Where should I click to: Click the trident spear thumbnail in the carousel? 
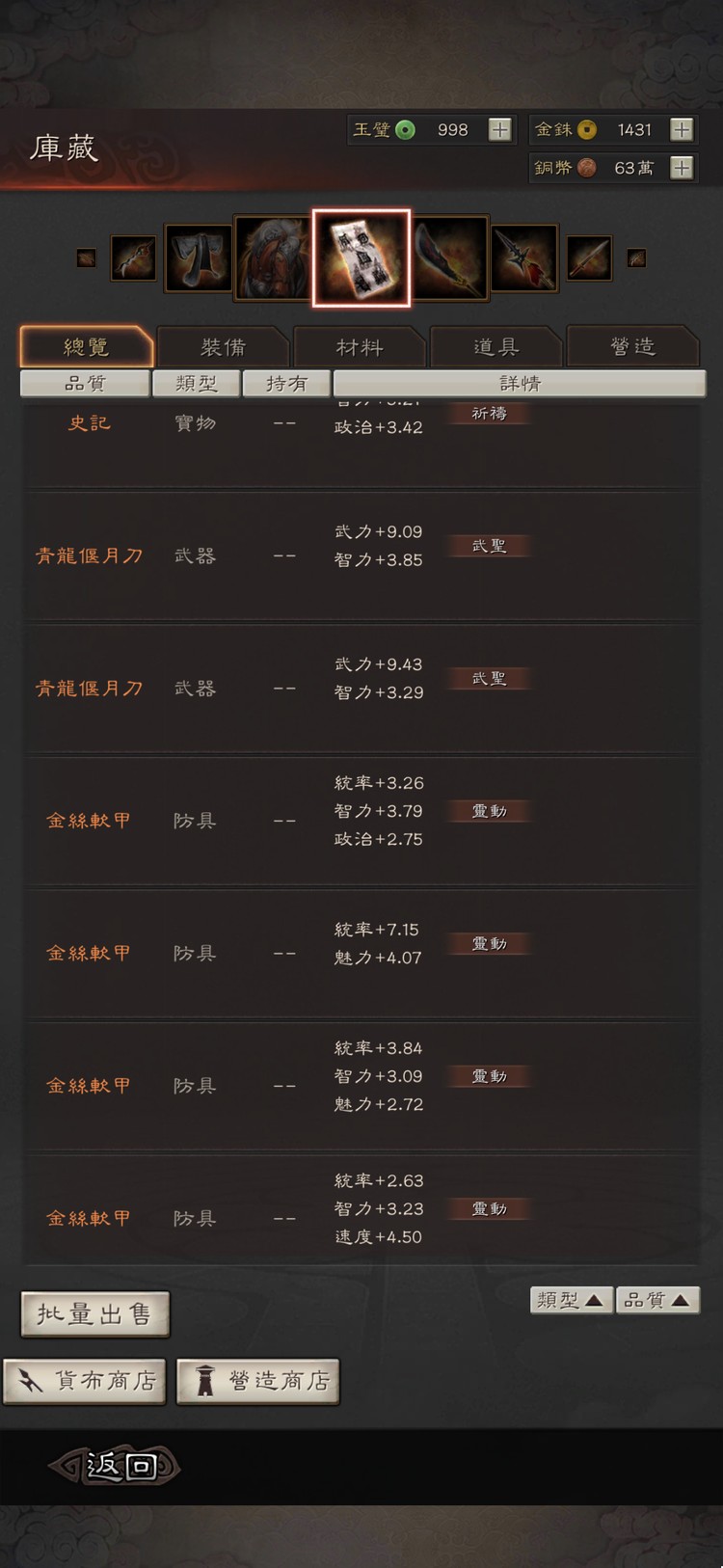pyautogui.click(x=521, y=257)
